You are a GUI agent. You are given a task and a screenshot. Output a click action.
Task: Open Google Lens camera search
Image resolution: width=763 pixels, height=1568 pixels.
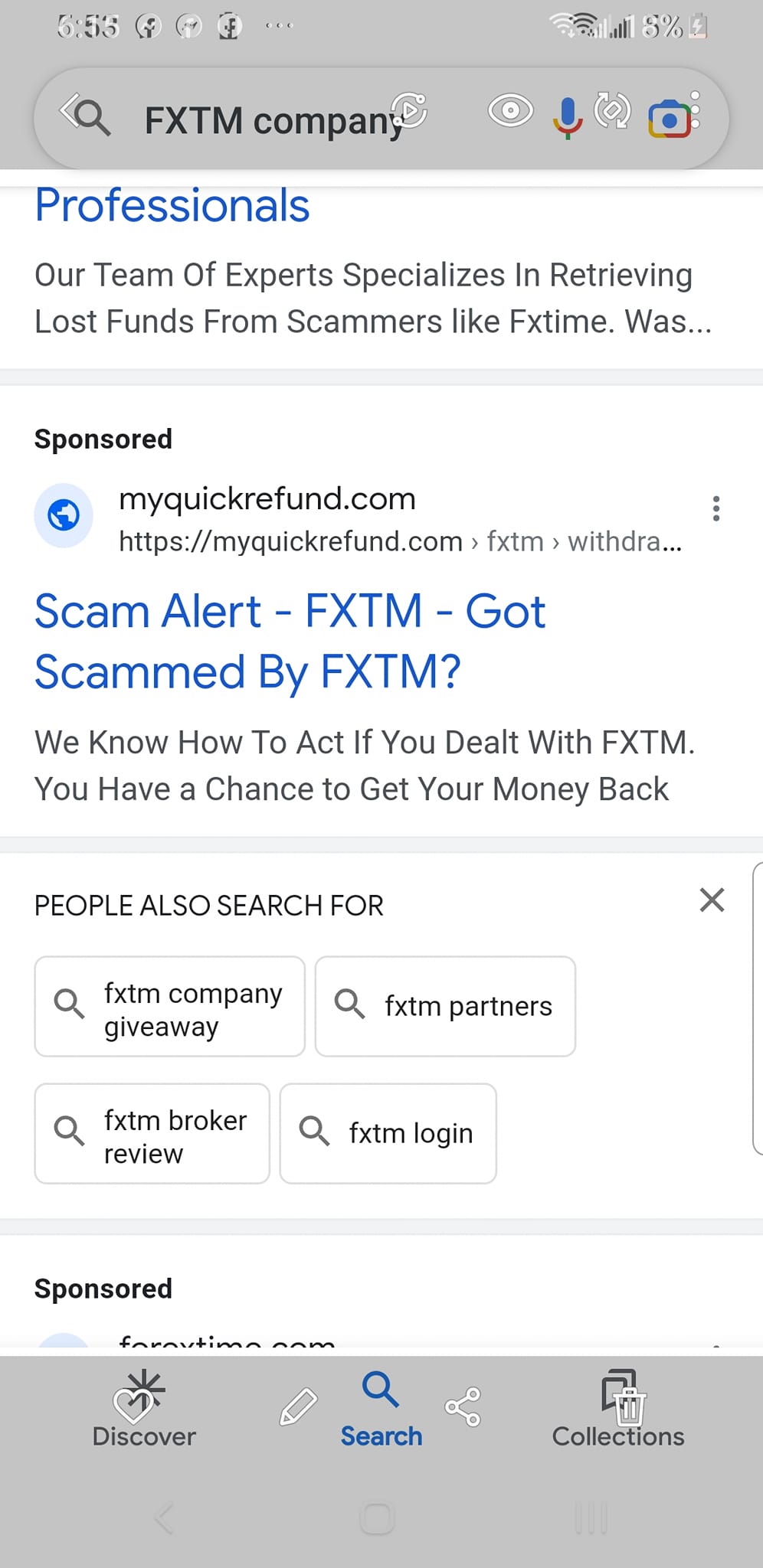pos(670,119)
